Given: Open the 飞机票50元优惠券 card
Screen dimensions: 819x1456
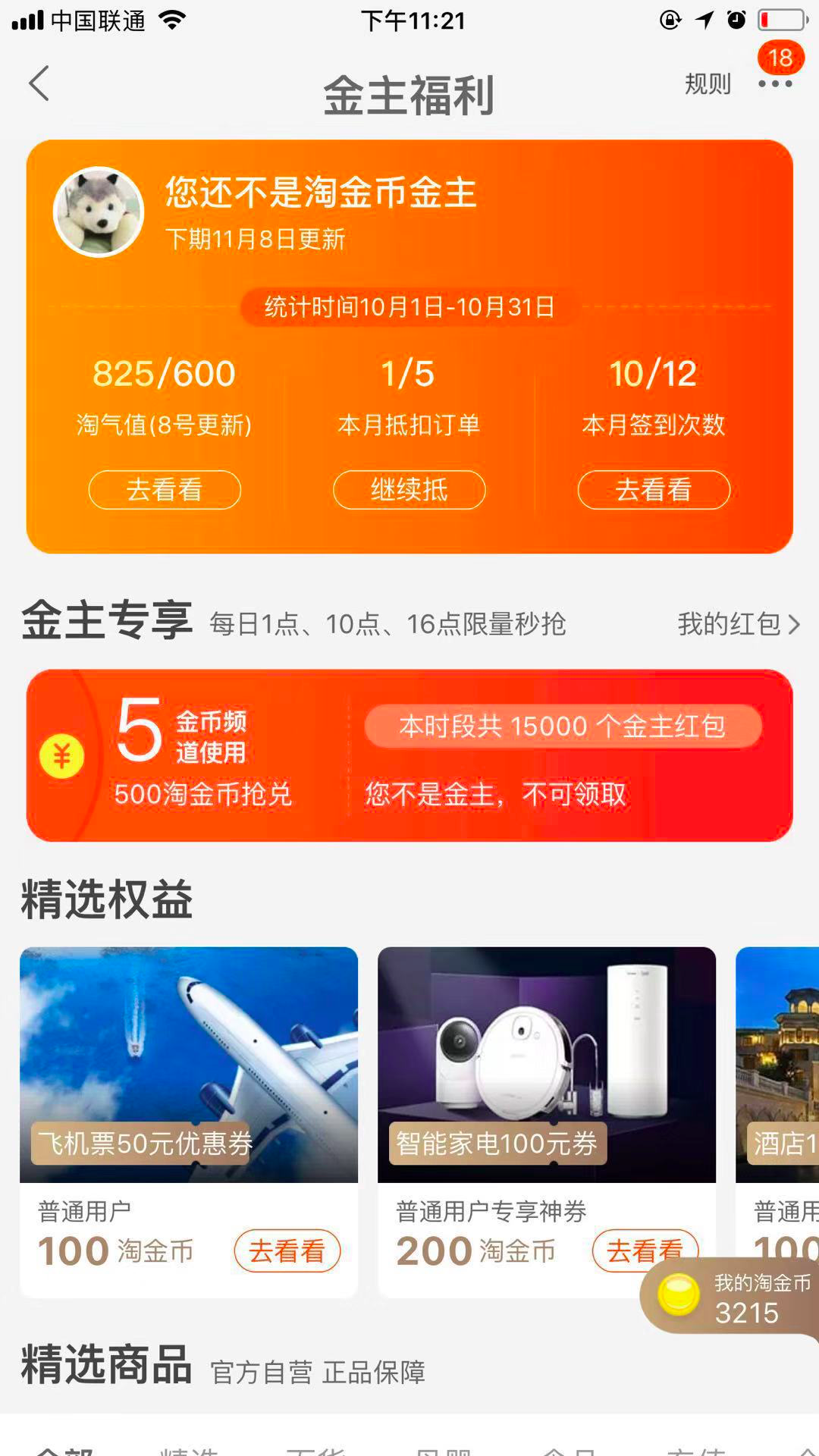Looking at the screenshot, I should coord(188,1064).
